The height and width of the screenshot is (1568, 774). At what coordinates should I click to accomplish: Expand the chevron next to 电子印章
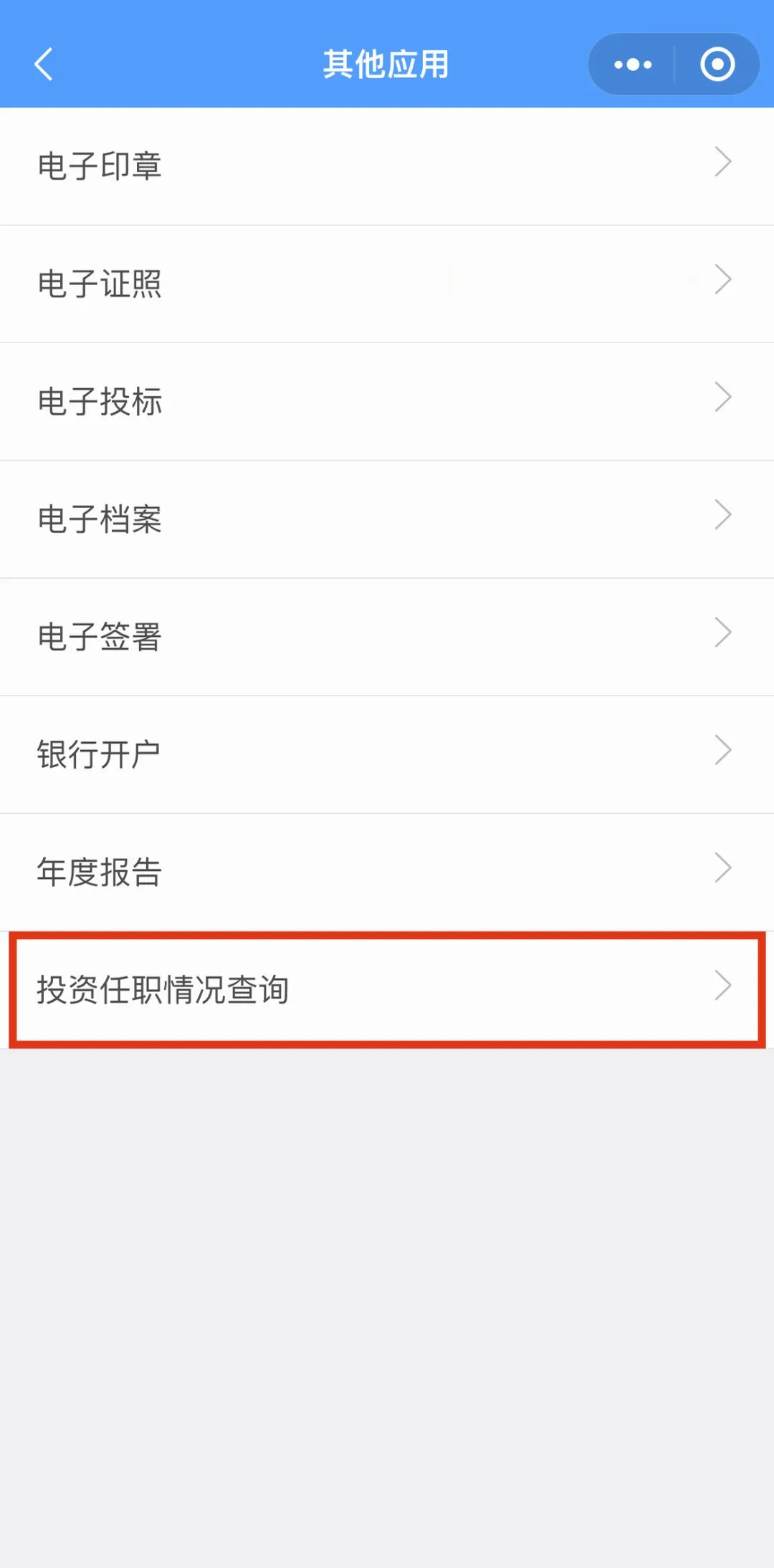click(x=723, y=163)
